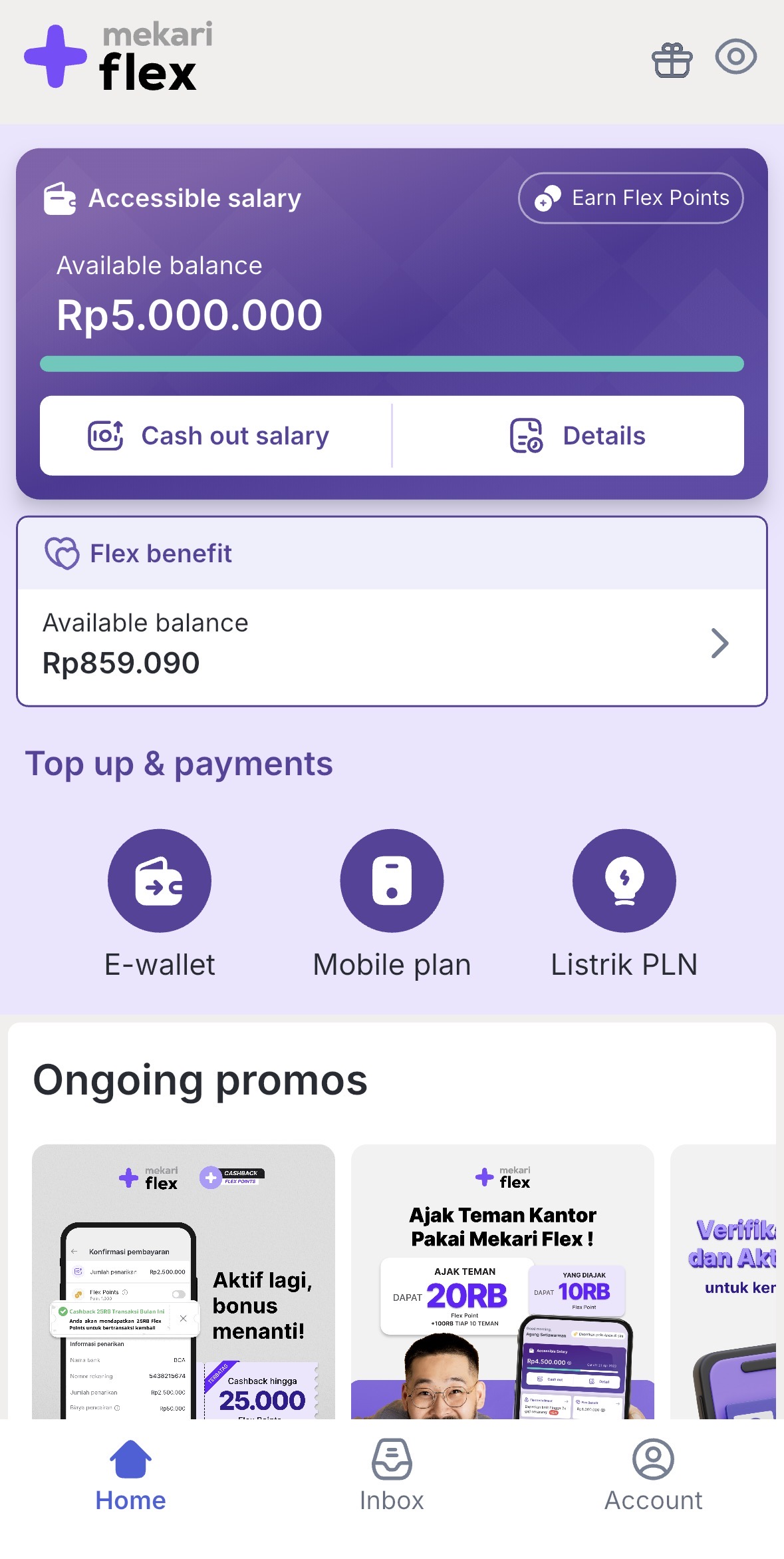Open accessible salary Details

(x=576, y=436)
